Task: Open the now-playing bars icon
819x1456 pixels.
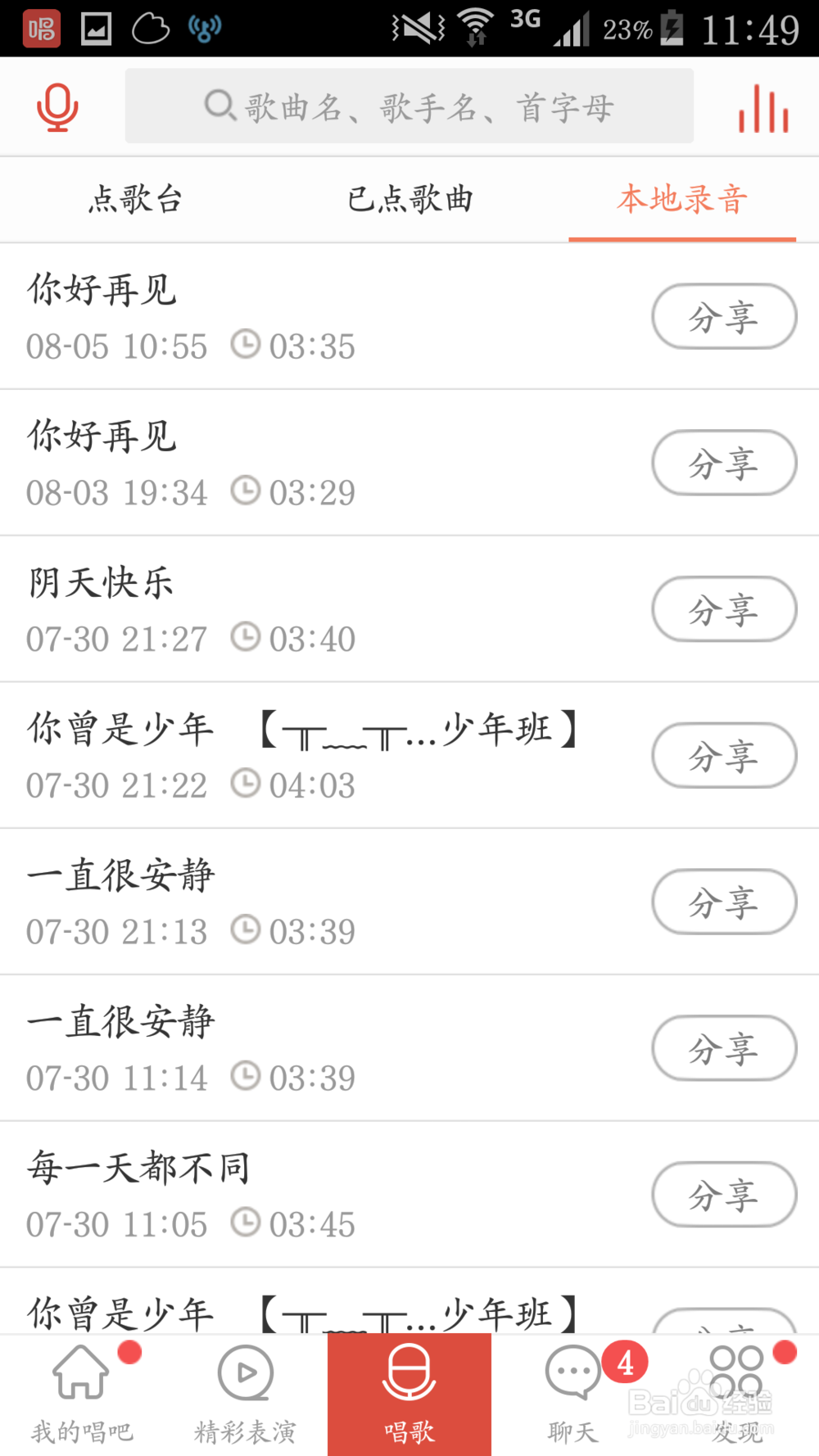Action: click(x=763, y=108)
